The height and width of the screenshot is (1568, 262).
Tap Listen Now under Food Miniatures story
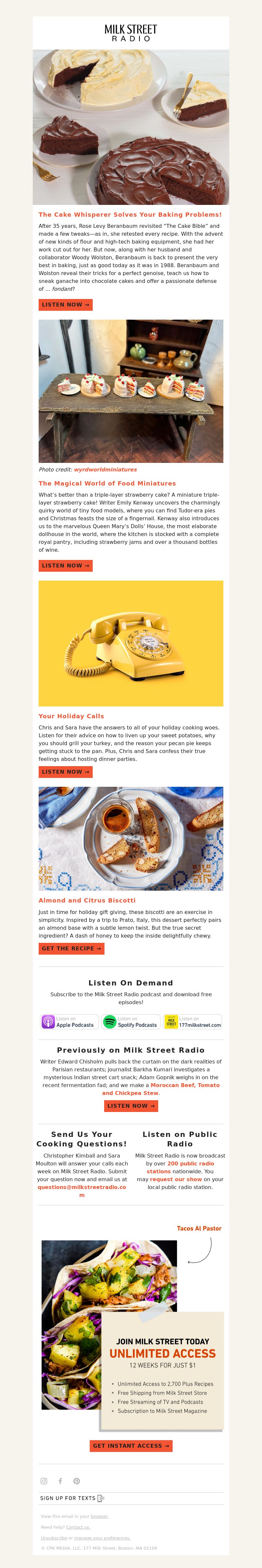(65, 566)
